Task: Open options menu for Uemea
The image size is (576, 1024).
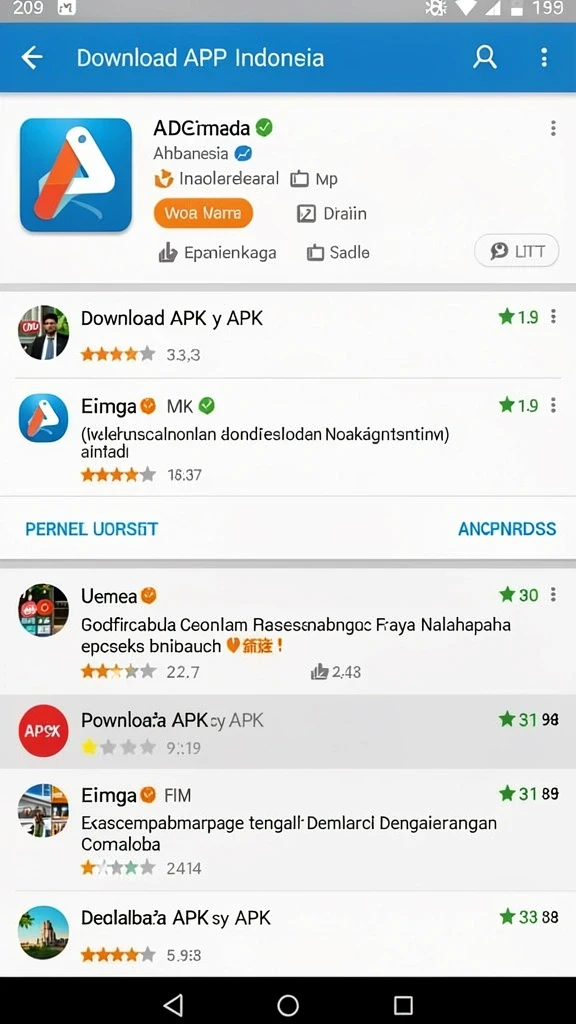Action: (x=553, y=595)
